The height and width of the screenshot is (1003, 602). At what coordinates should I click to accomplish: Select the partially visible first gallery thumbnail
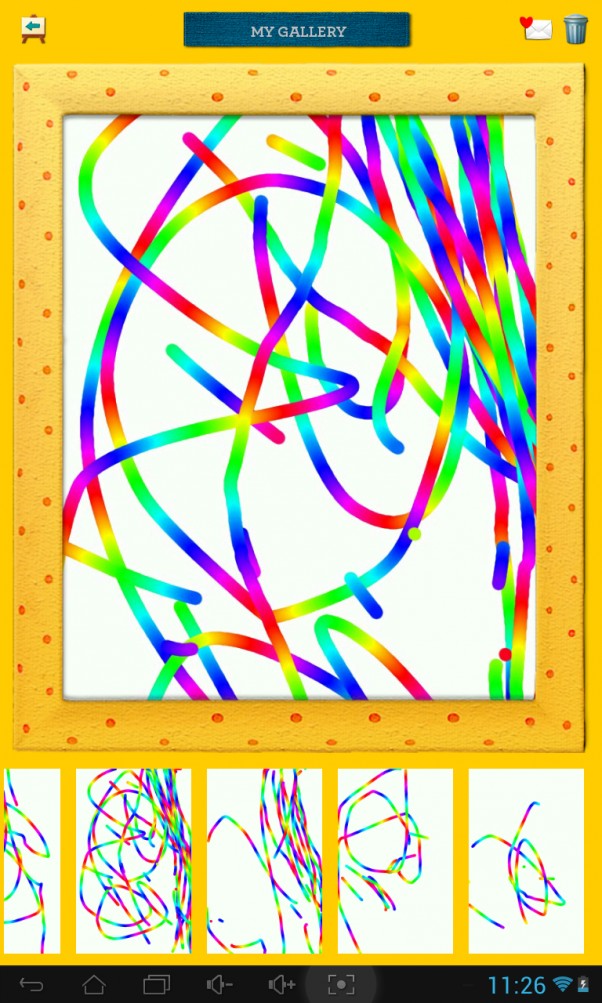tap(32, 860)
